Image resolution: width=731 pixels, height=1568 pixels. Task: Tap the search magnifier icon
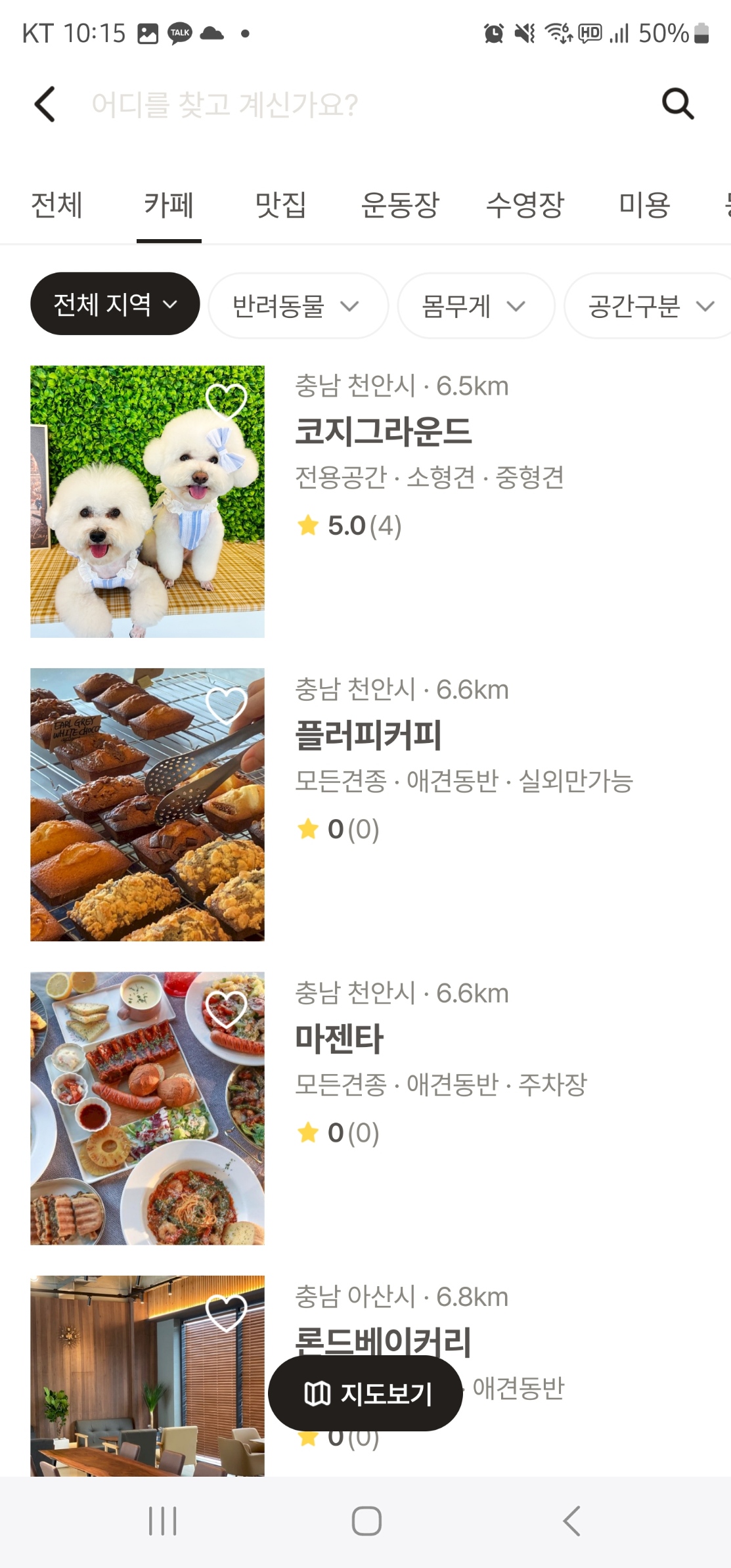pyautogui.click(x=677, y=103)
